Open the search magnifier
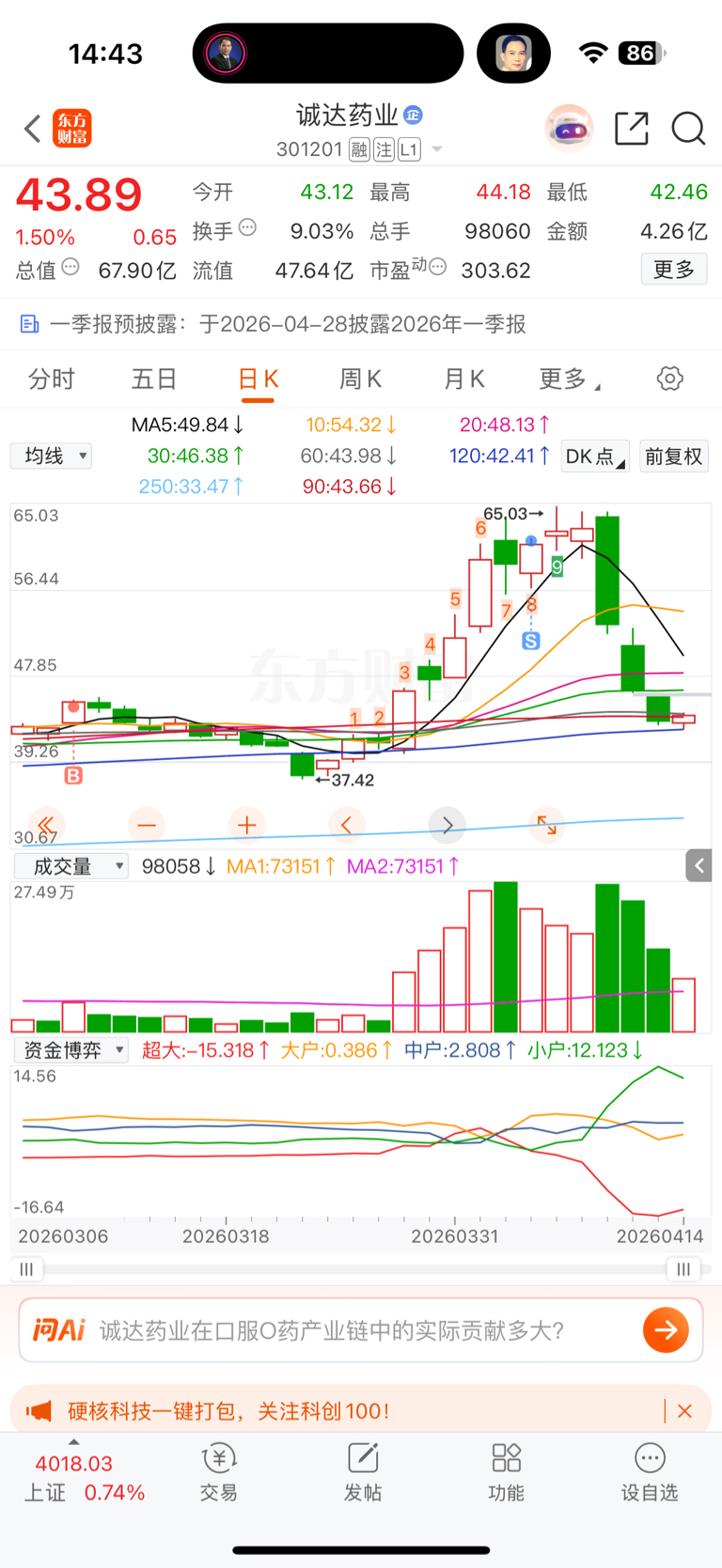The width and height of the screenshot is (722, 1568). click(x=688, y=129)
